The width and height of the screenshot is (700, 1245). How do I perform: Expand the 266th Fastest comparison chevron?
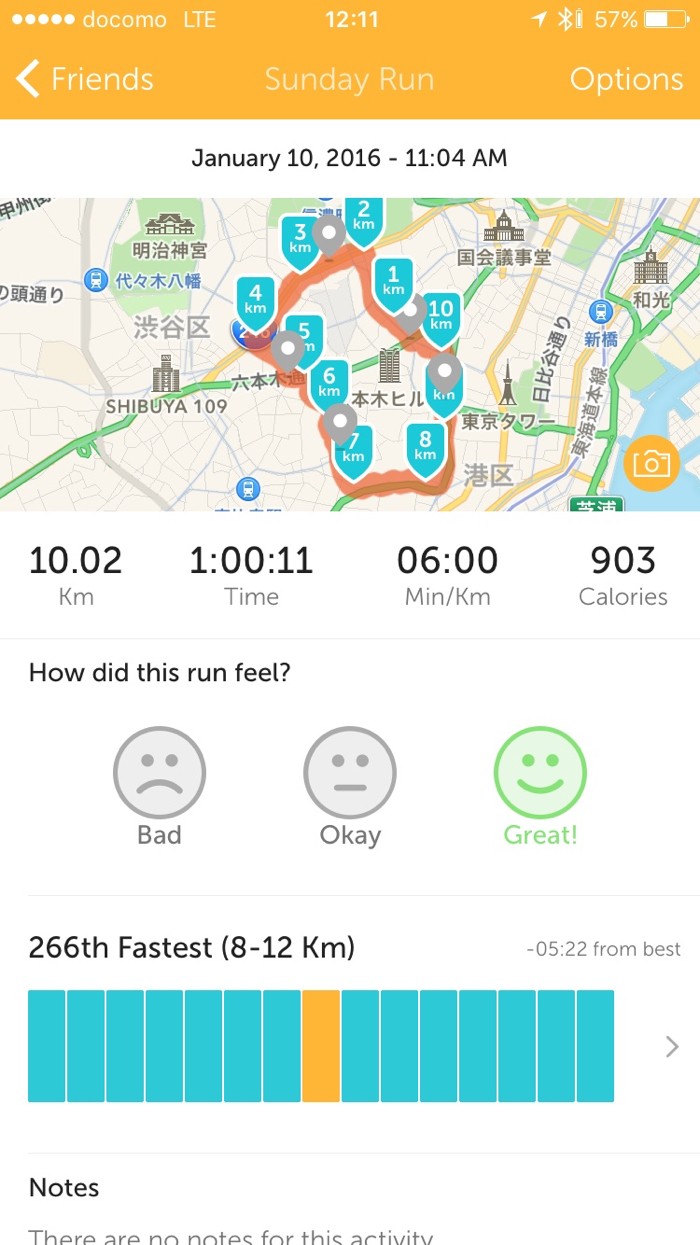(x=672, y=1046)
